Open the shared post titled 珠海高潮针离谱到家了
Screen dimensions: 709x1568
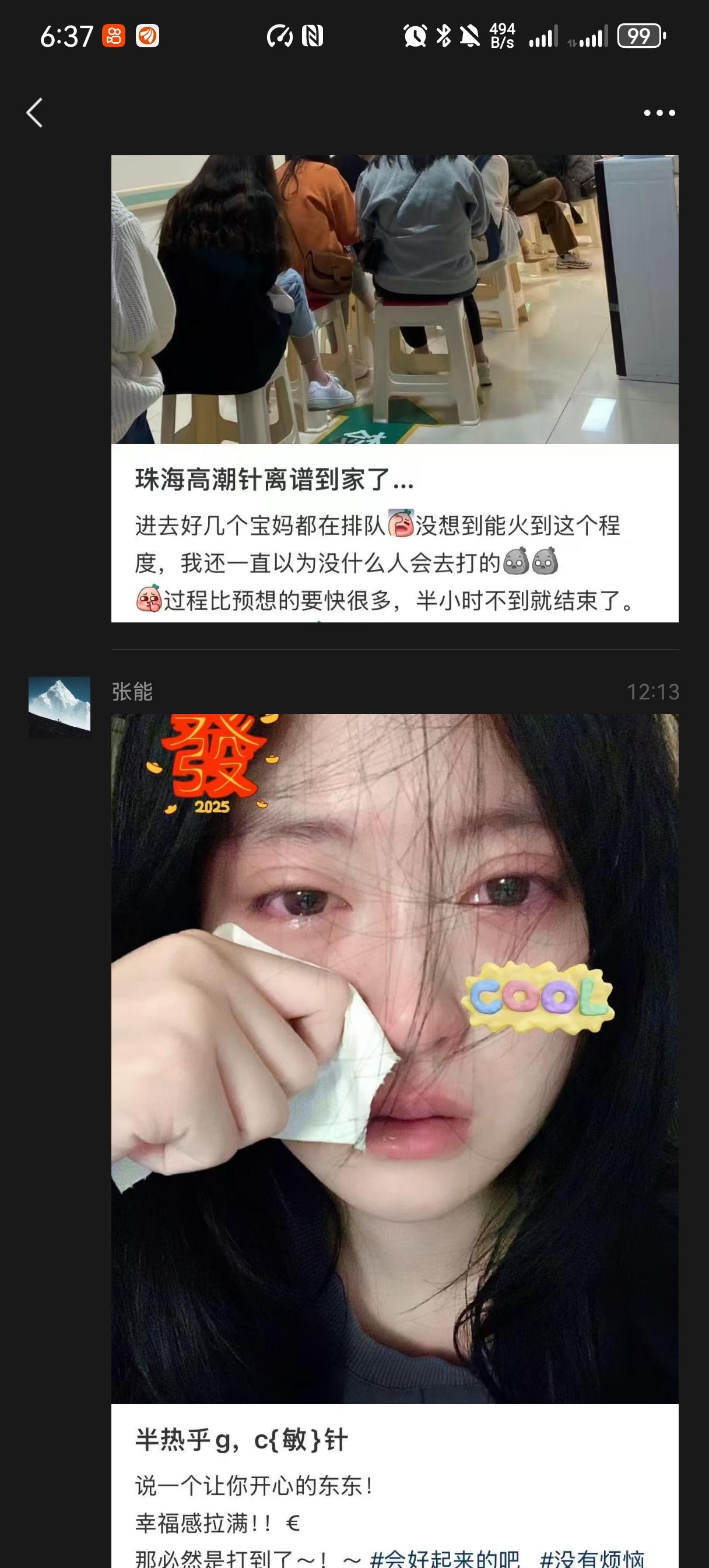pos(394,478)
